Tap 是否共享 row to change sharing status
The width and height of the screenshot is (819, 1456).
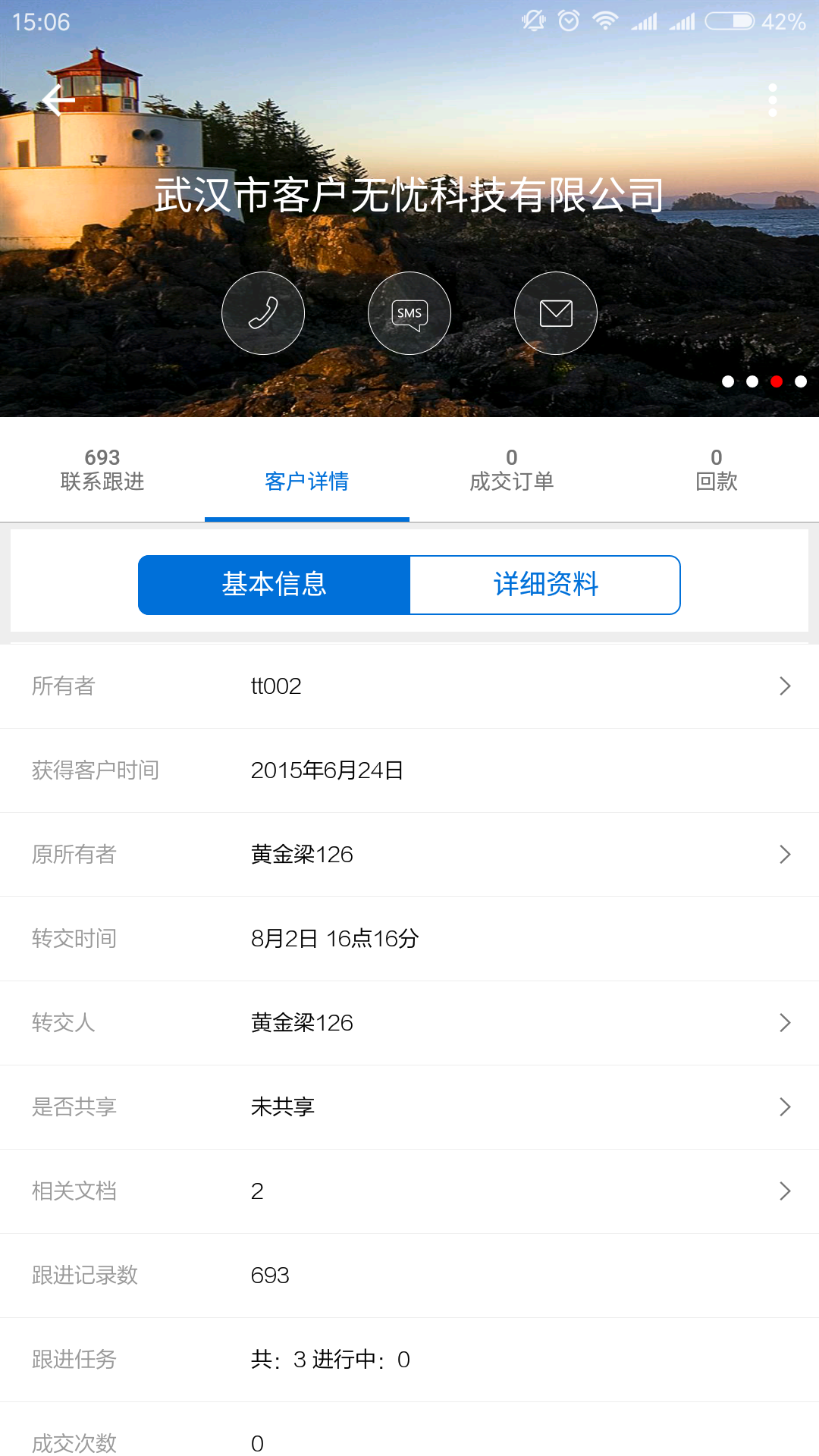[x=409, y=1106]
